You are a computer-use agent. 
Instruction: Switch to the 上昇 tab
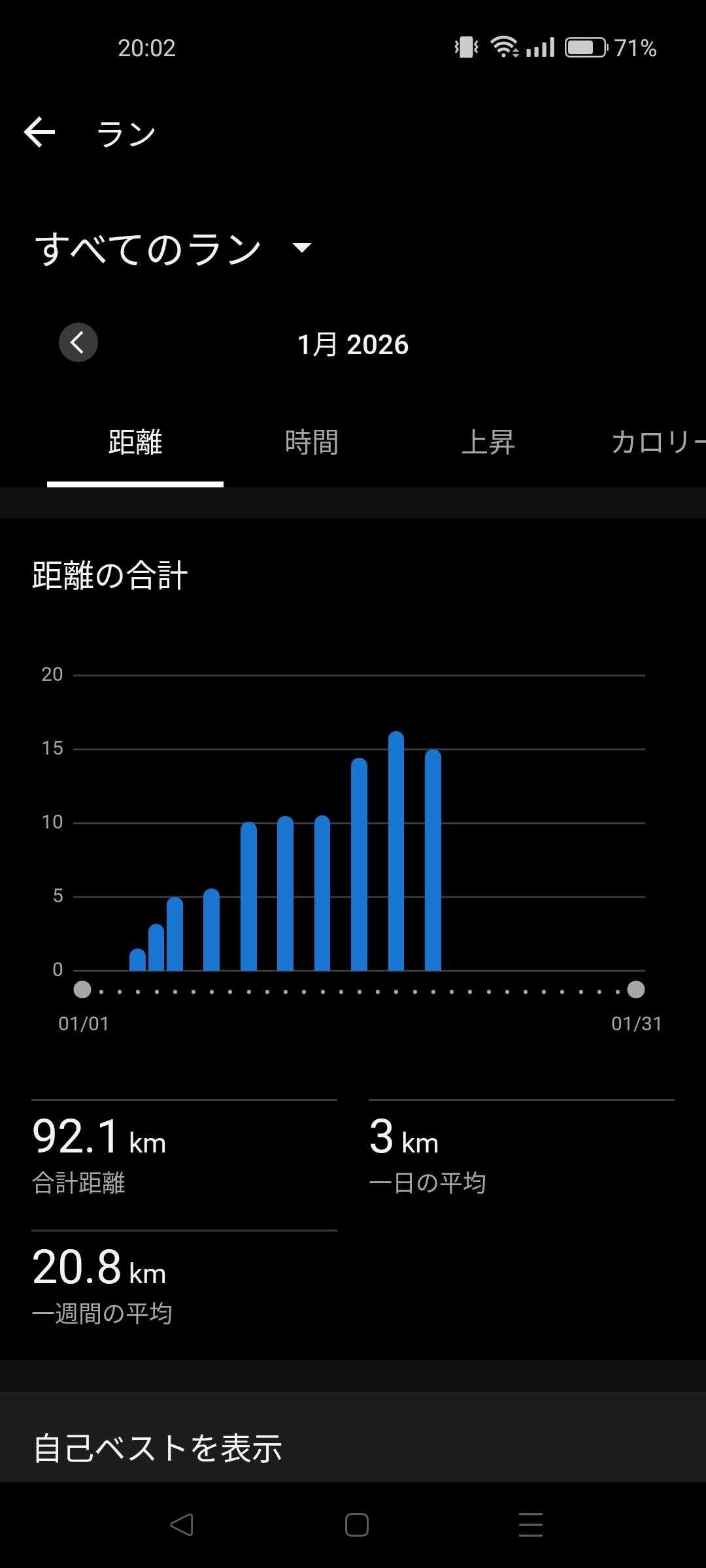click(488, 442)
